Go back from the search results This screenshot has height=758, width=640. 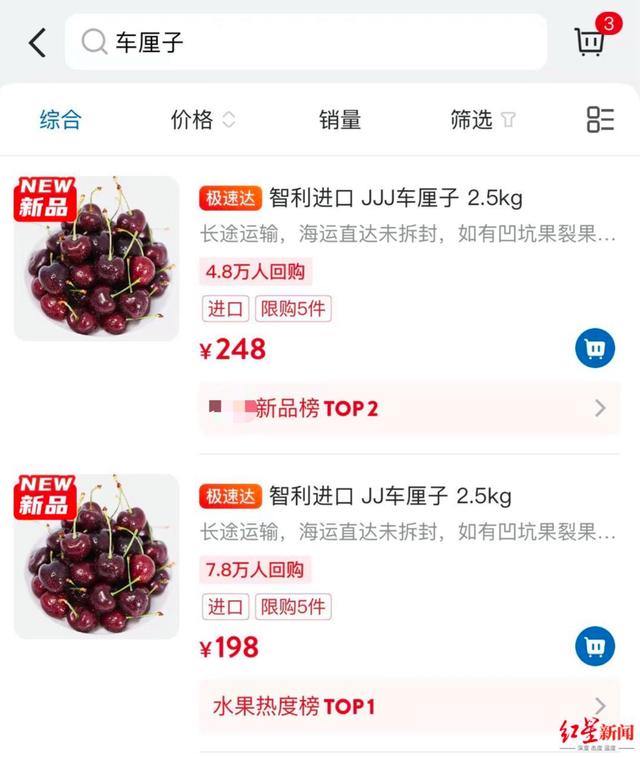[x=37, y=42]
